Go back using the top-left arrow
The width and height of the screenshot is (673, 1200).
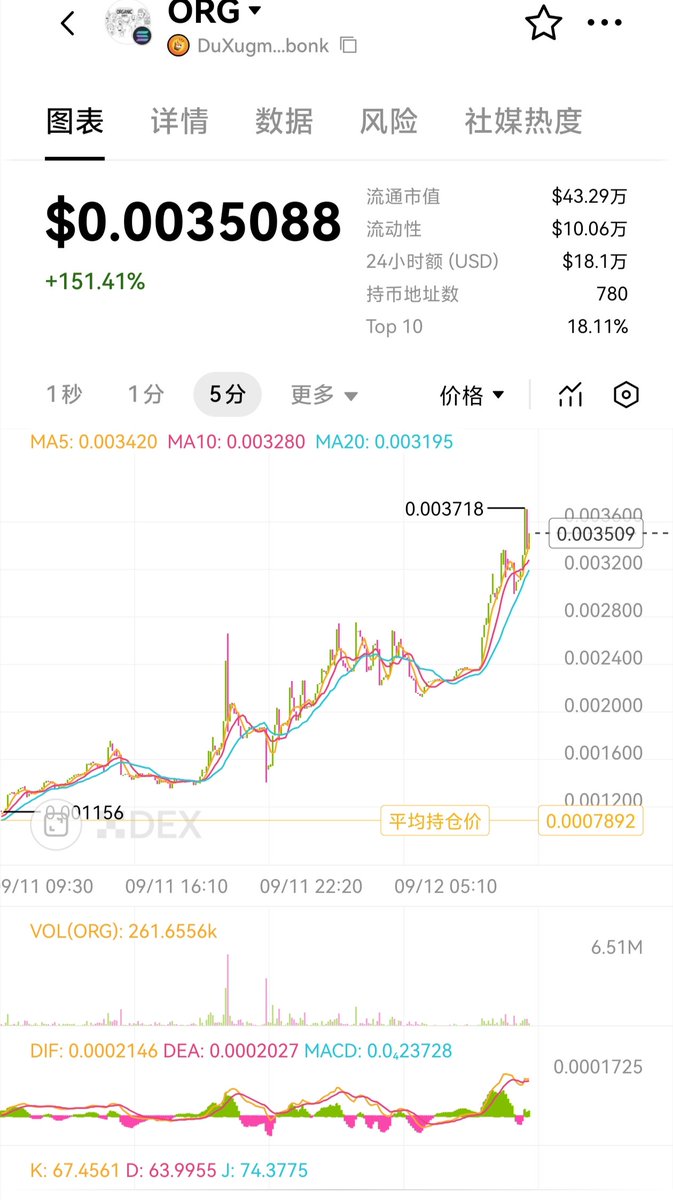pos(68,23)
